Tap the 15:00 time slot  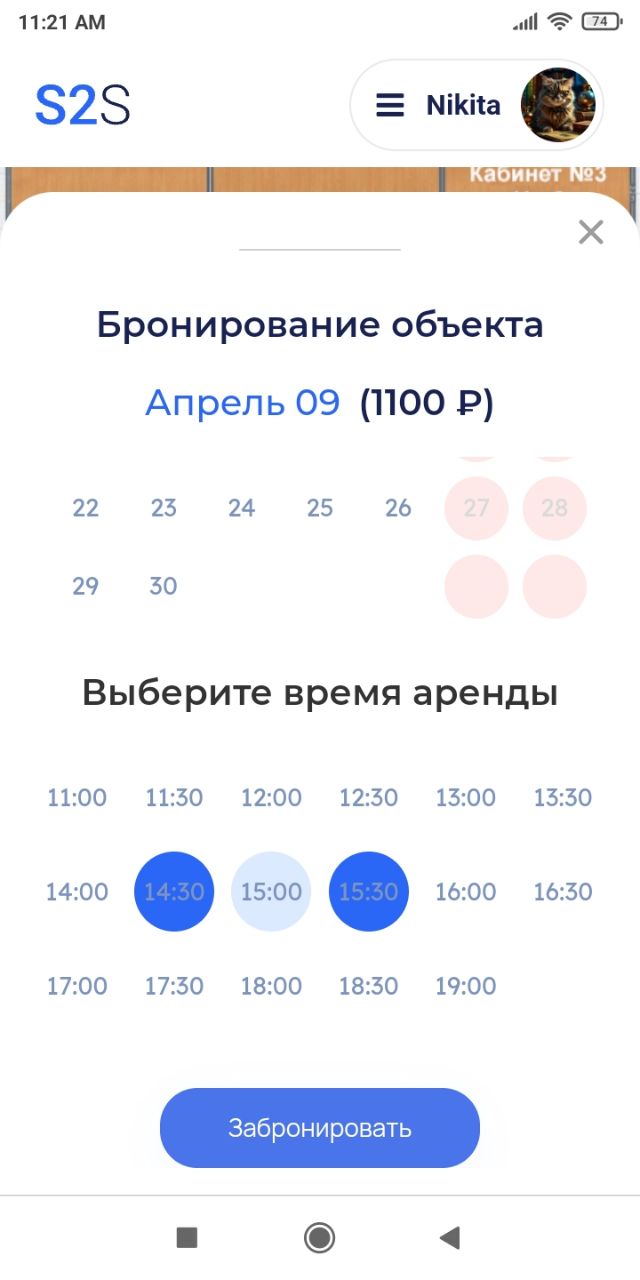coord(271,892)
